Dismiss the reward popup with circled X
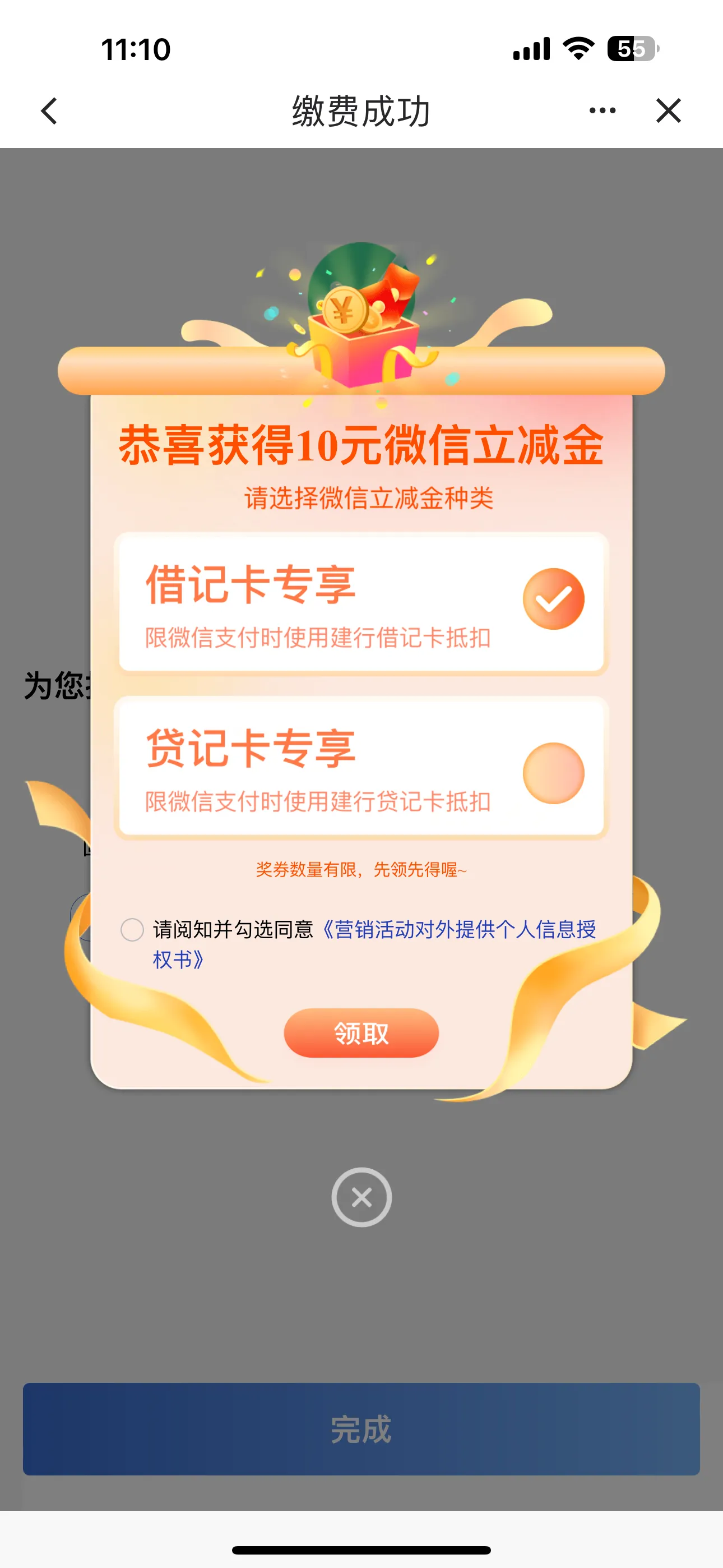 361,1197
